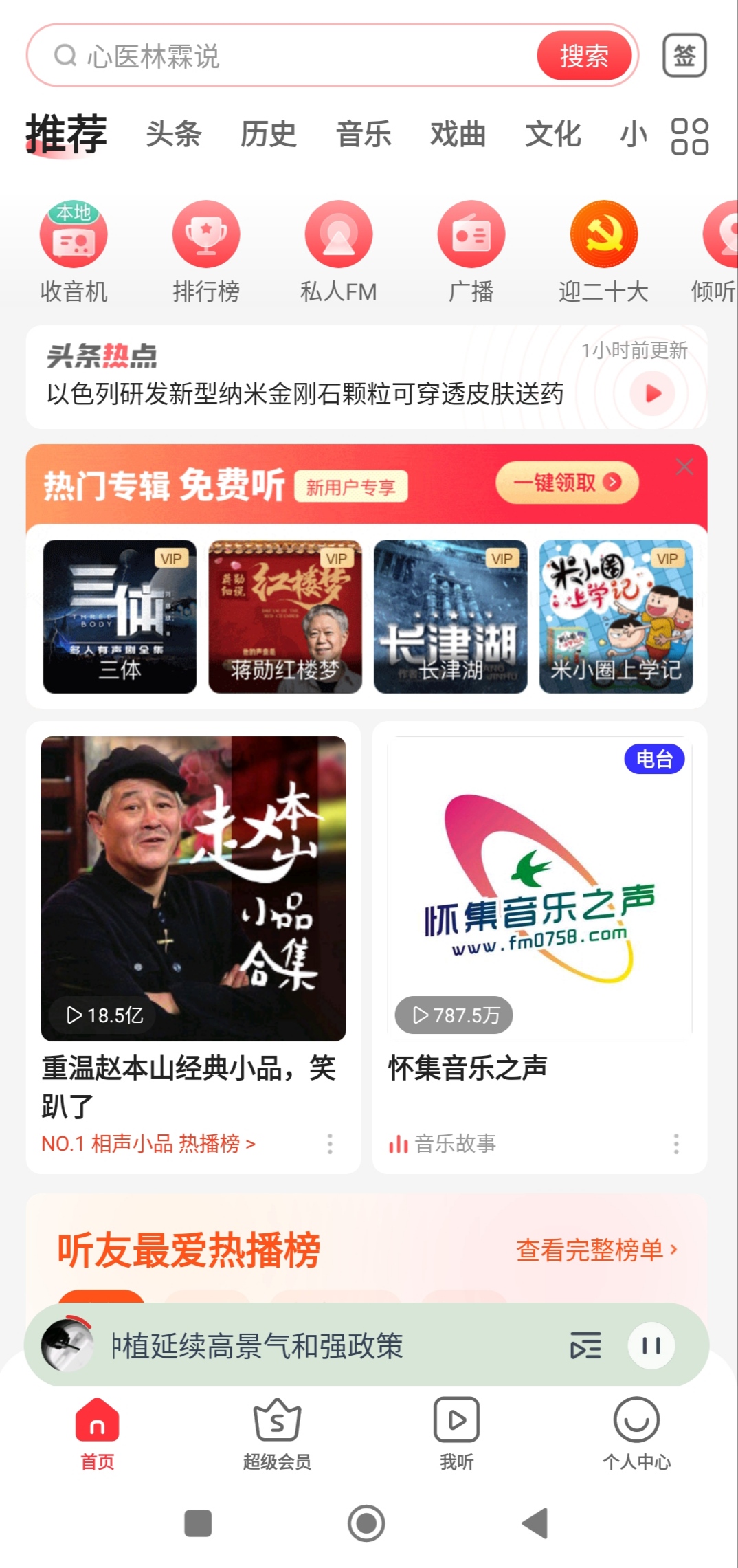View the full chart via 查看完整榜单
Viewport: 738px width, 1568px height.
(596, 1250)
